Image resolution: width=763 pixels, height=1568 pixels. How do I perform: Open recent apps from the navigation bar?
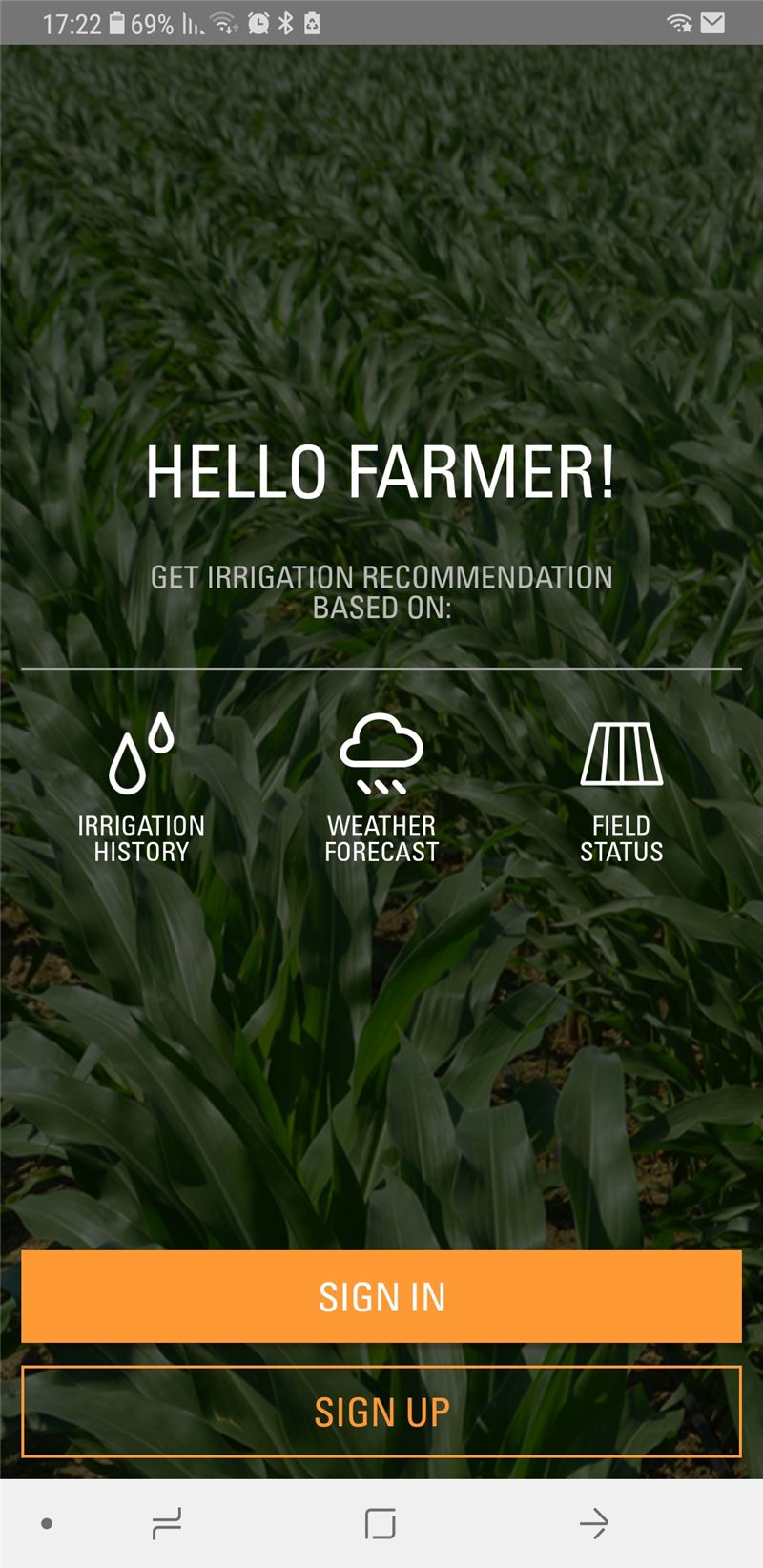click(167, 1524)
